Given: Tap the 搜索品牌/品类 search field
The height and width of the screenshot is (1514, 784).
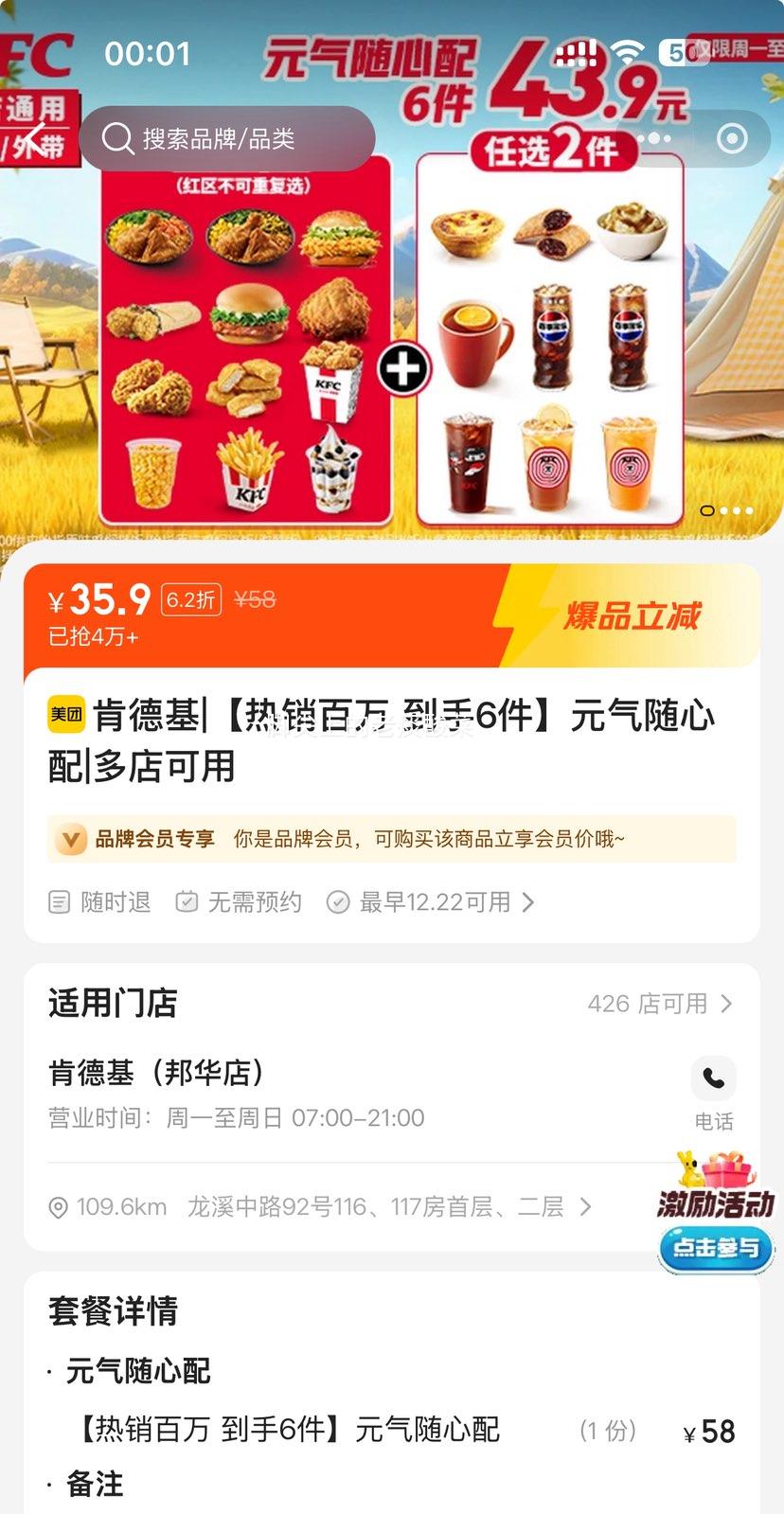Looking at the screenshot, I should (237, 138).
